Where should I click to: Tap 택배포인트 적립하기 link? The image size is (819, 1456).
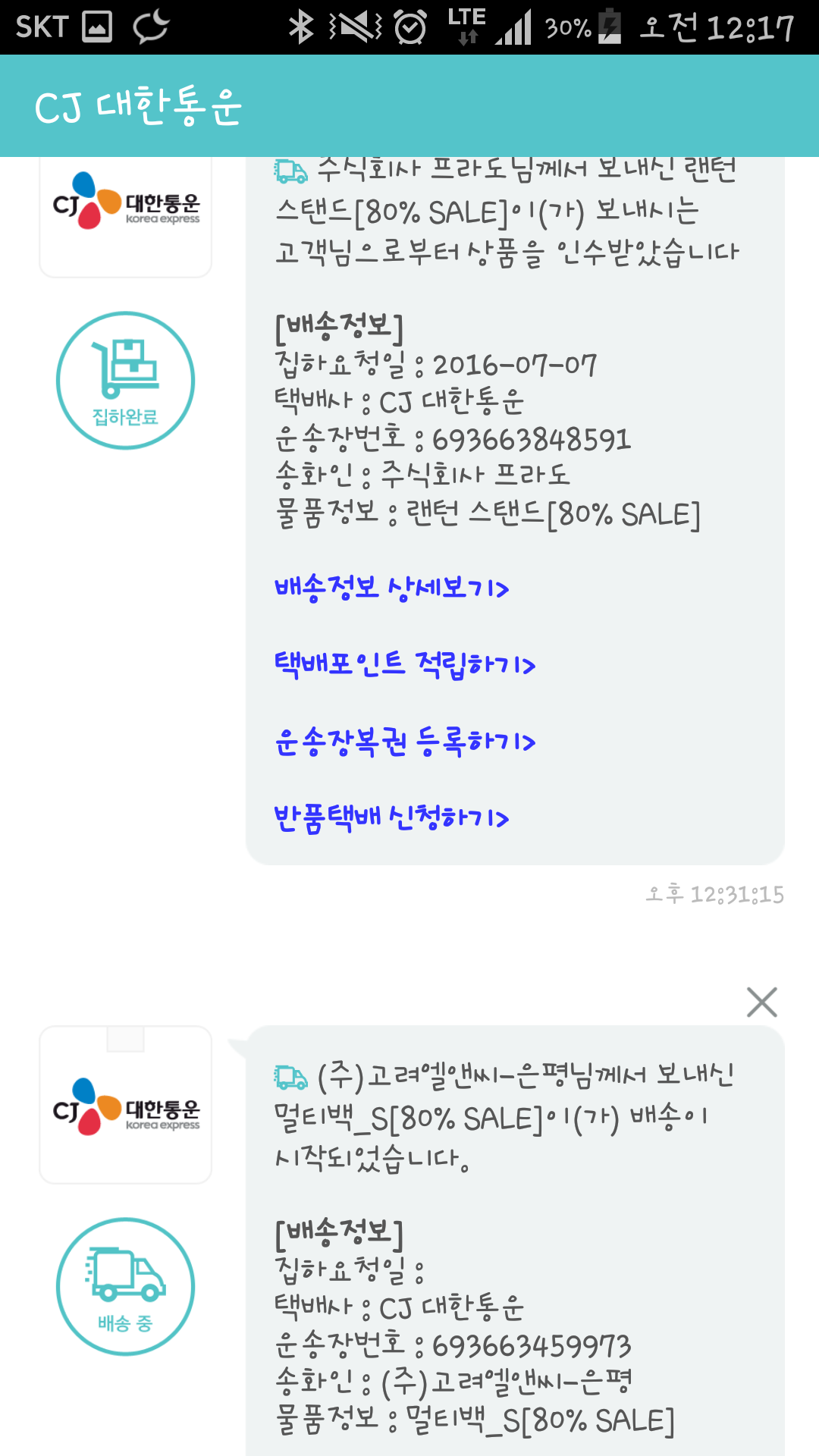(x=405, y=665)
